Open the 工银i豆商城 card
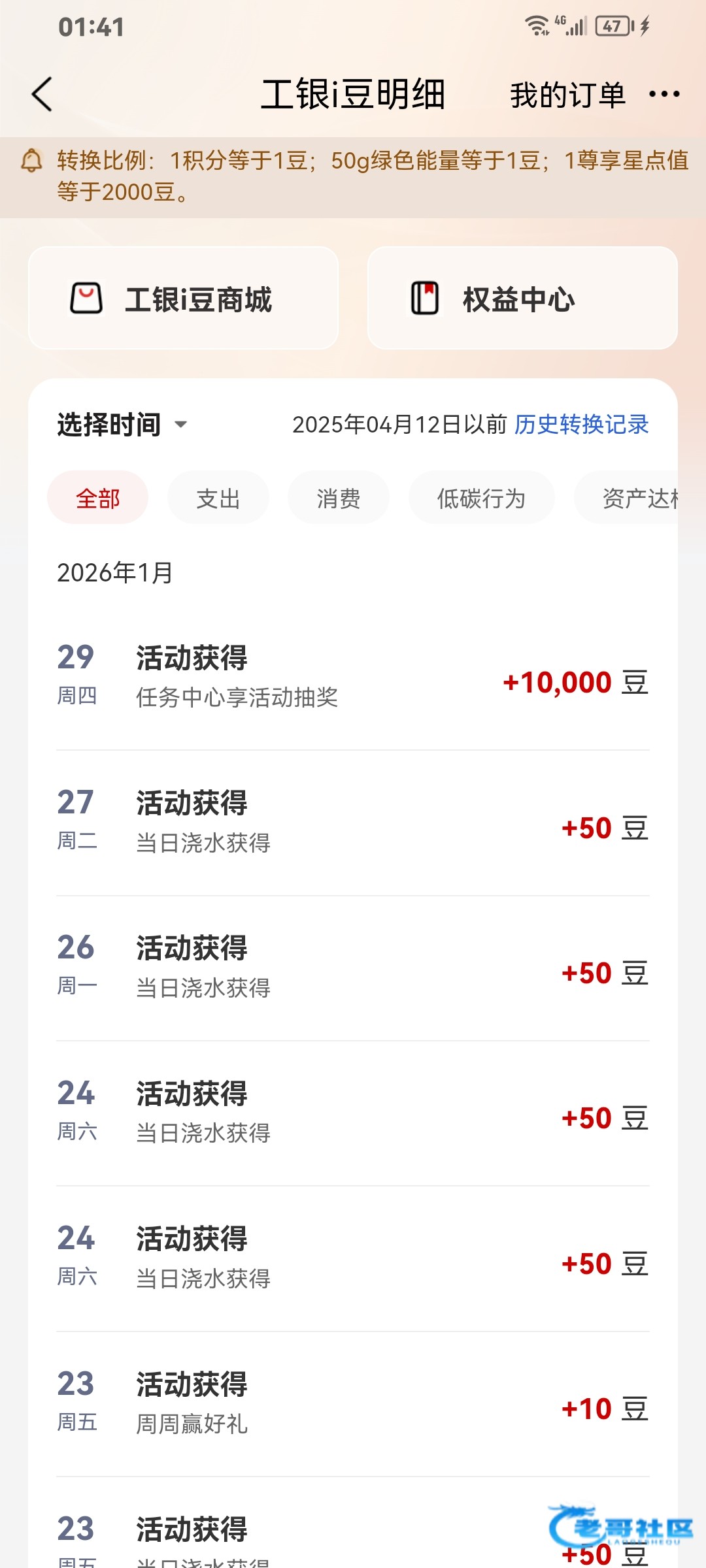The width and height of the screenshot is (706, 1568). point(183,299)
